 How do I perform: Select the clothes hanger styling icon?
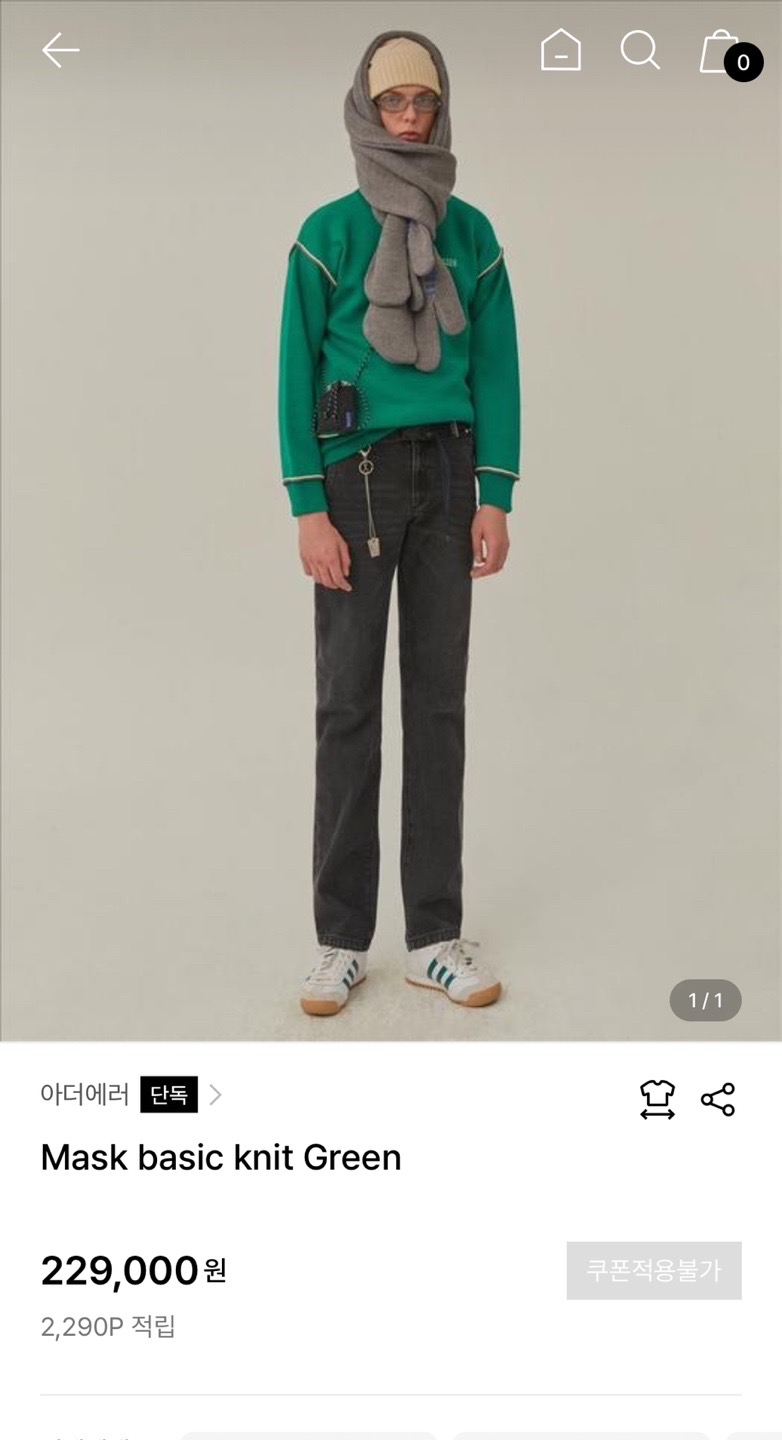[658, 1097]
